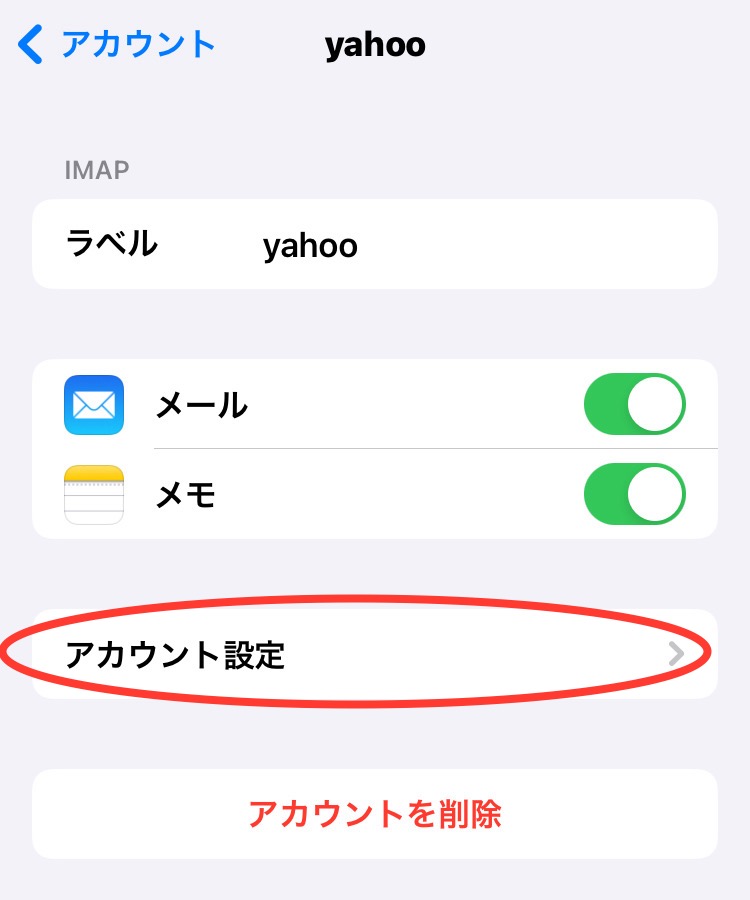This screenshot has height=900, width=750.
Task: Disable the メモ switch
Action: (x=634, y=494)
